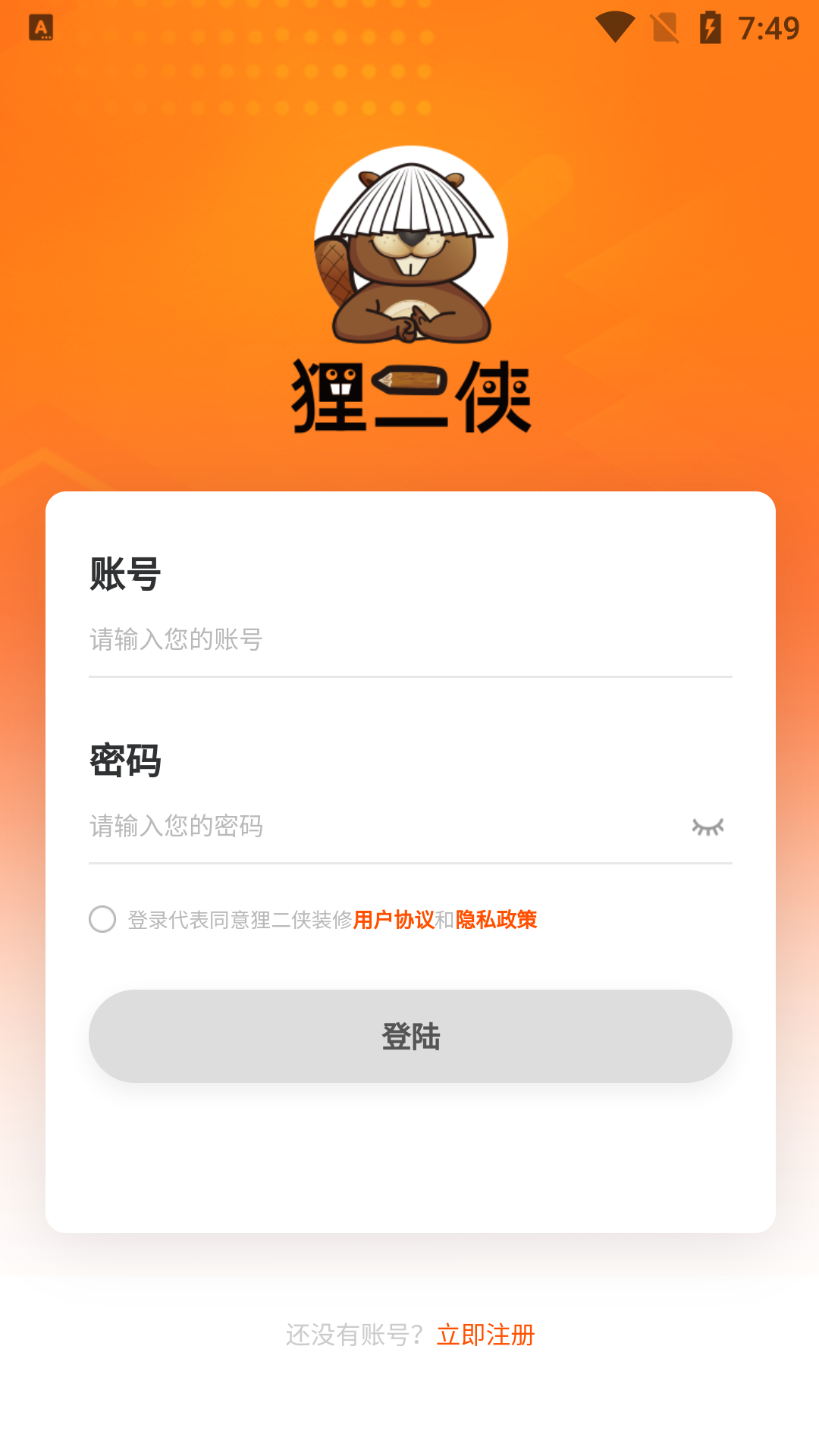This screenshot has width=819, height=1456.
Task: Toggle password visibility eye icon
Action: pyautogui.click(x=708, y=827)
